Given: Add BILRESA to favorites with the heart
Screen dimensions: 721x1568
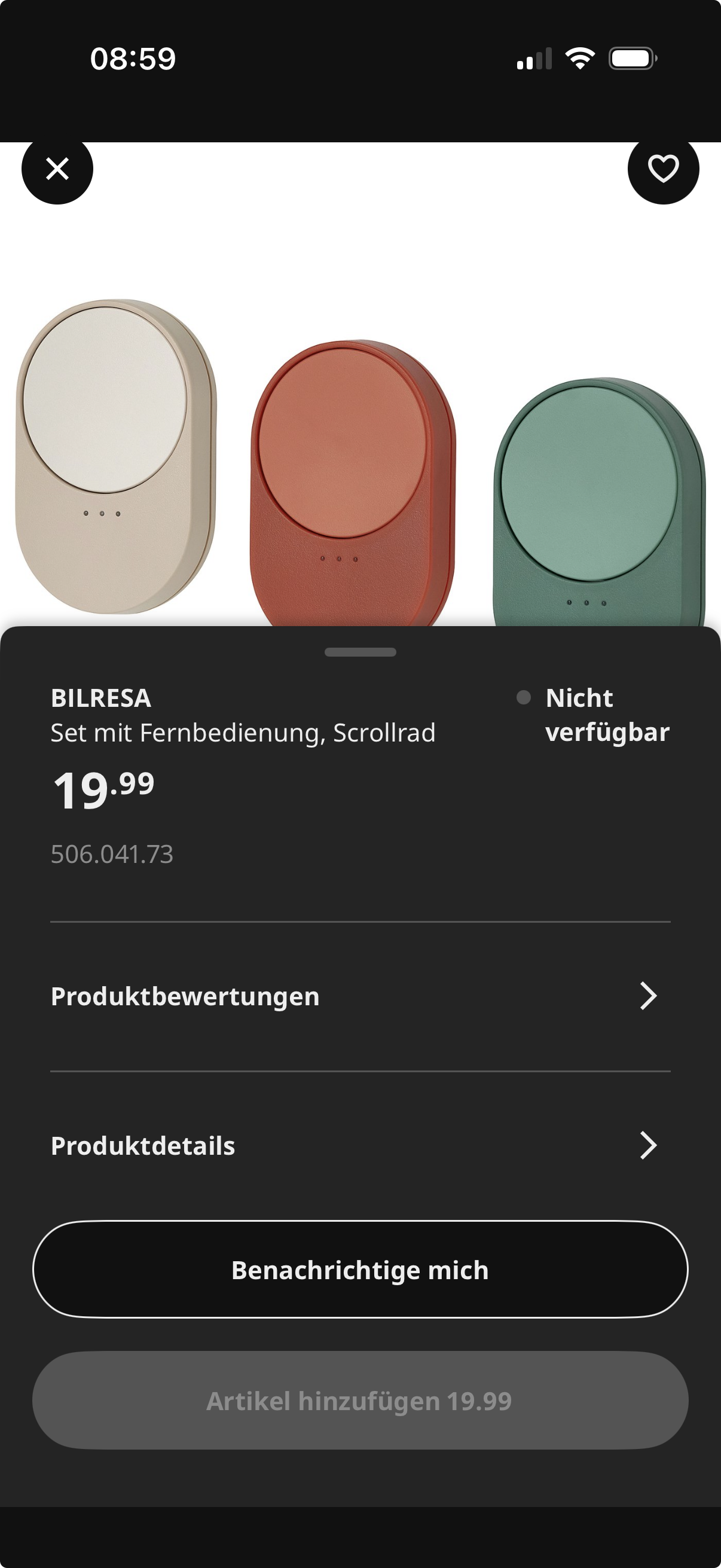Looking at the screenshot, I should [x=662, y=169].
